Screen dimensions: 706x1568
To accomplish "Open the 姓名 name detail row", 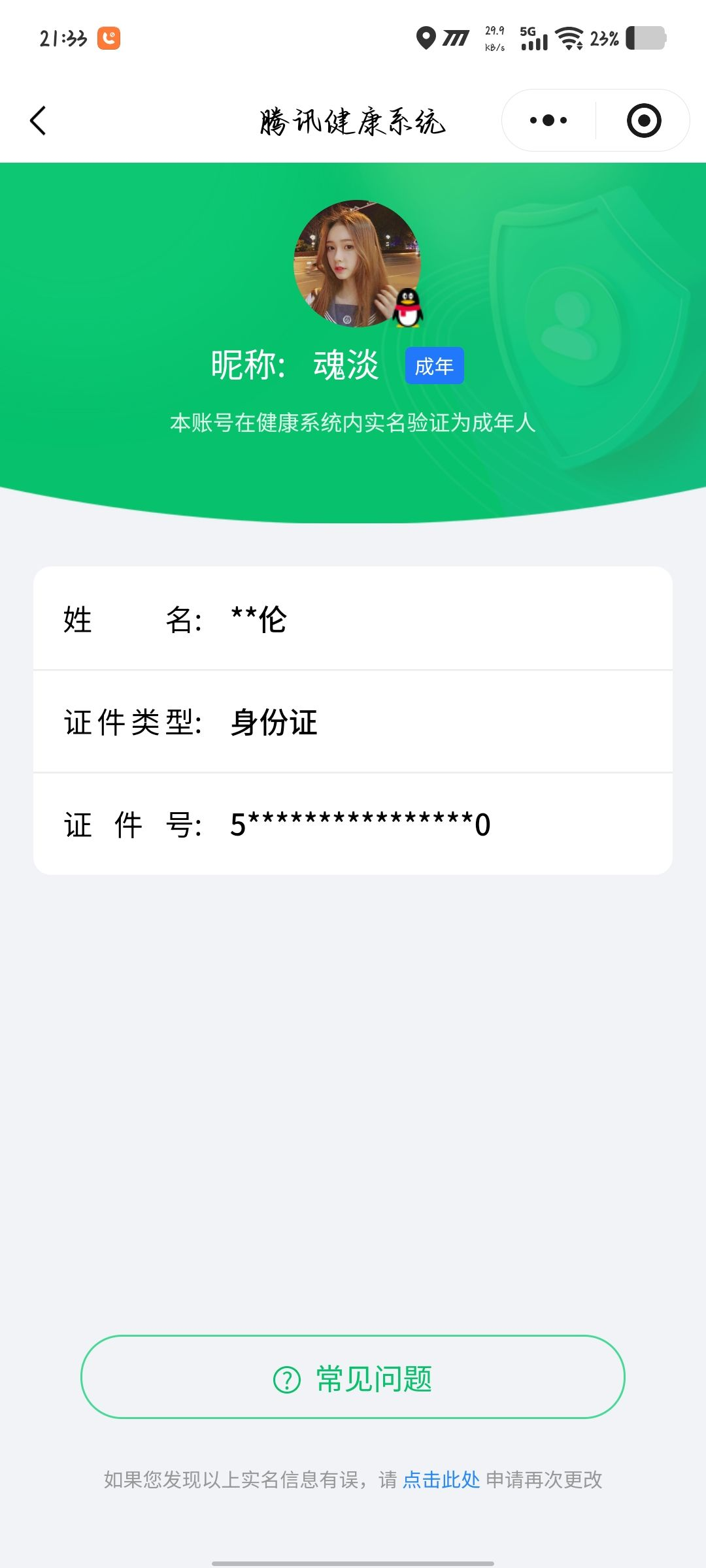I will (353, 621).
